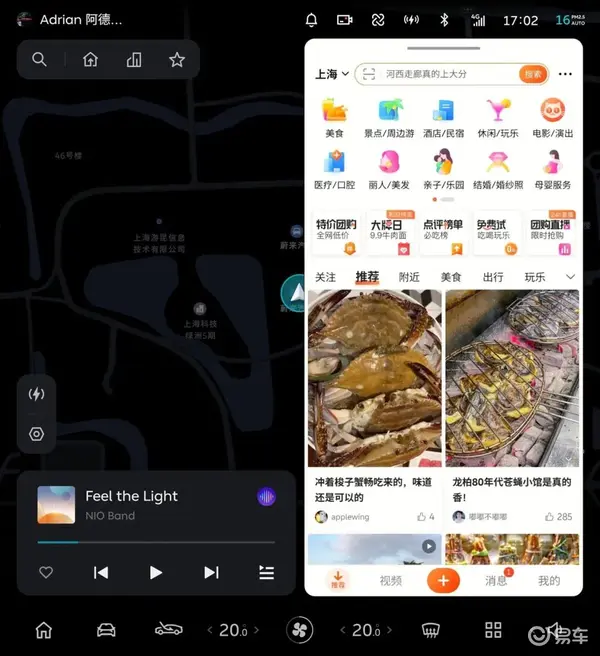Go back to the previous track

tap(101, 572)
